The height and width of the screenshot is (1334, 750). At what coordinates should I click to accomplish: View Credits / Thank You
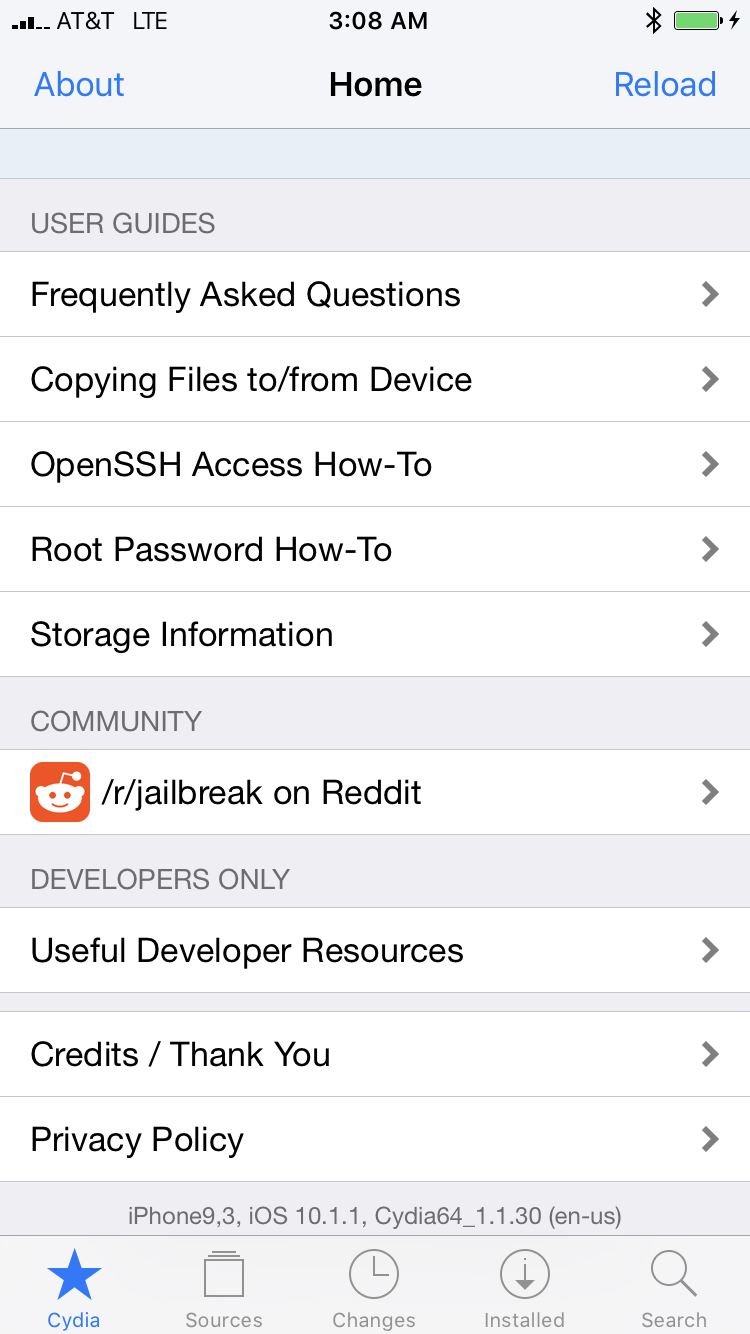pos(375,1054)
